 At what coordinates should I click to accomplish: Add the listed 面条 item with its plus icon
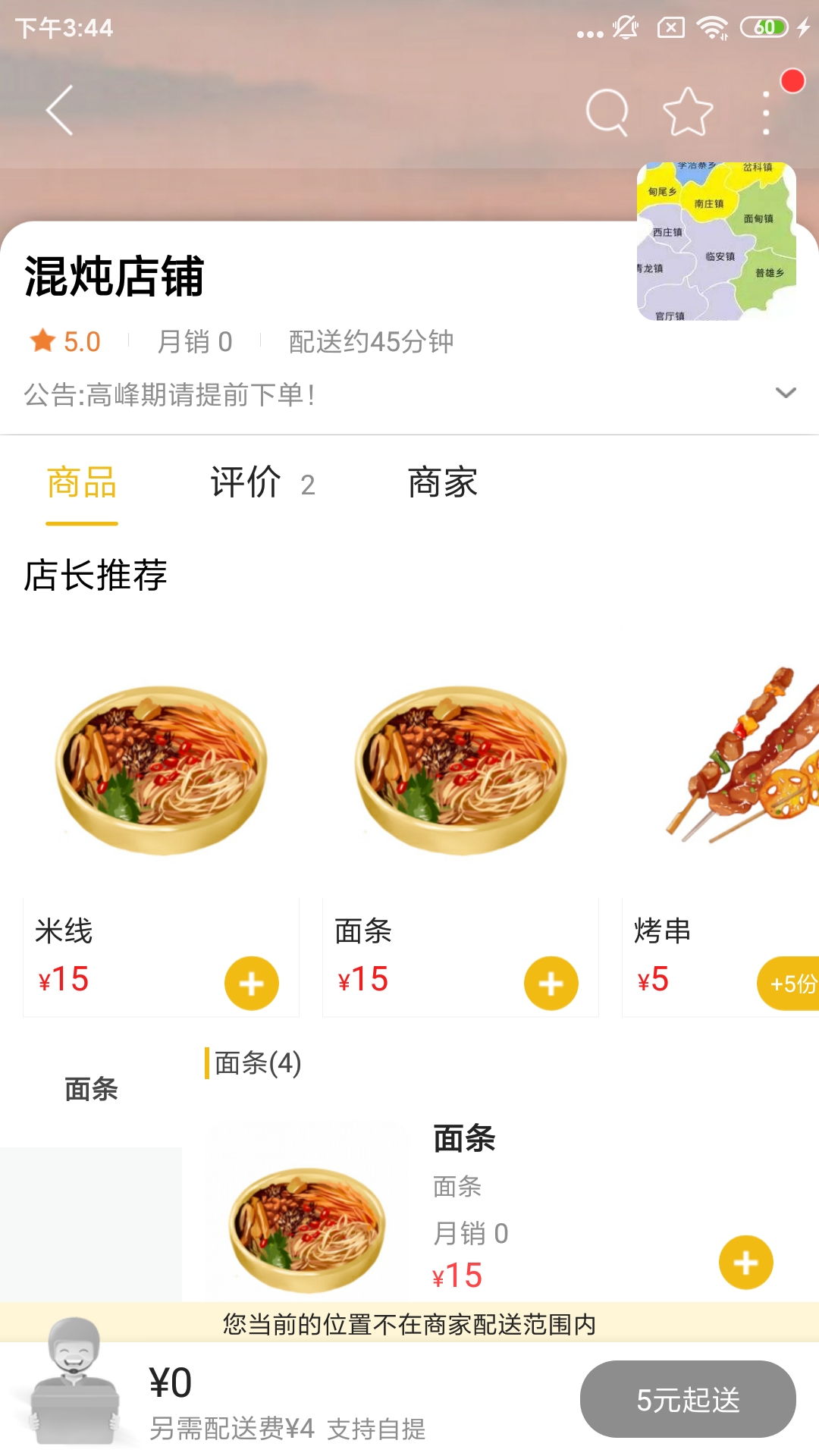click(747, 1261)
